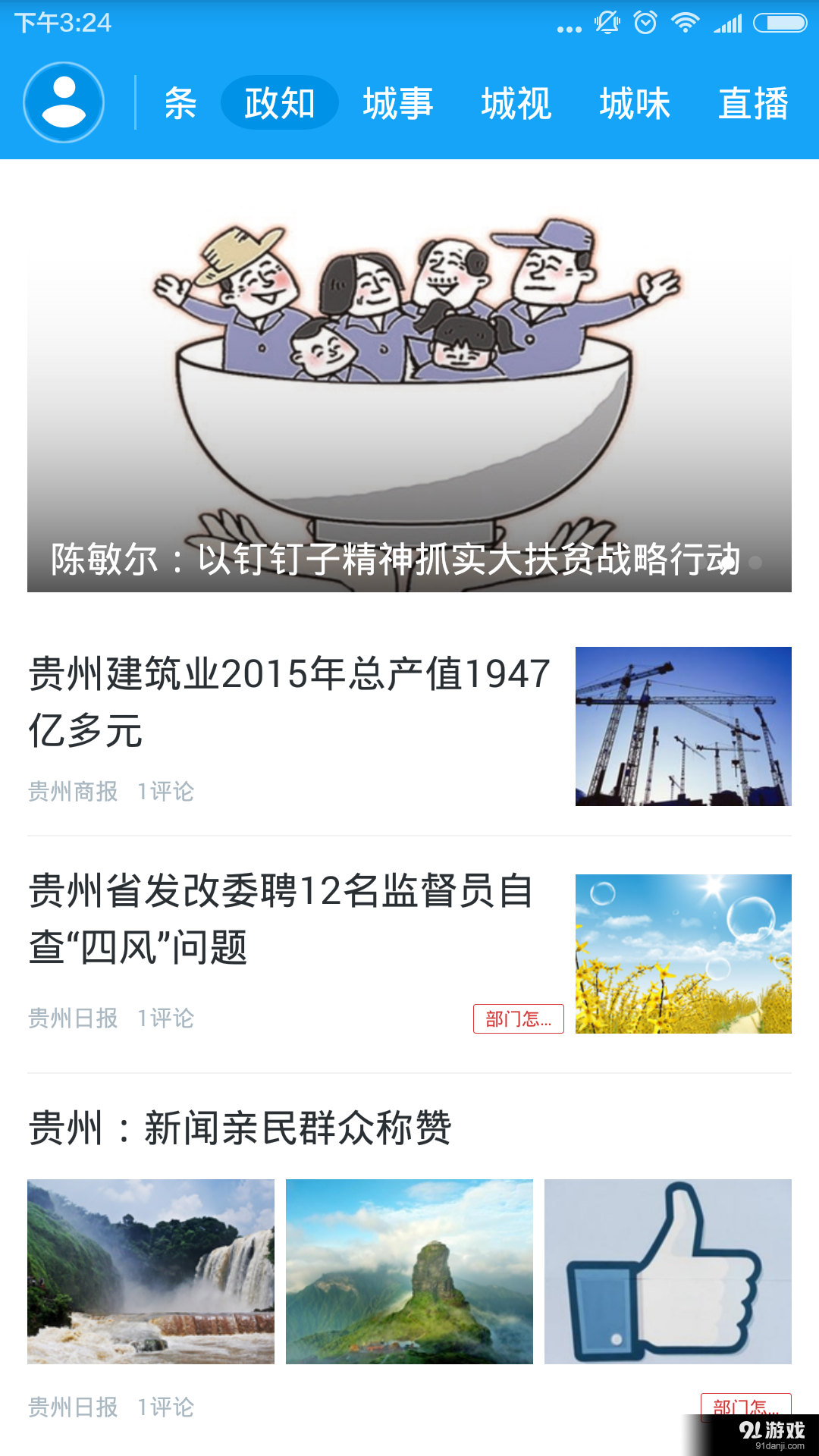Tap the red 部门怎 tag on 发改委 article
819x1456 pixels.
[x=519, y=1019]
